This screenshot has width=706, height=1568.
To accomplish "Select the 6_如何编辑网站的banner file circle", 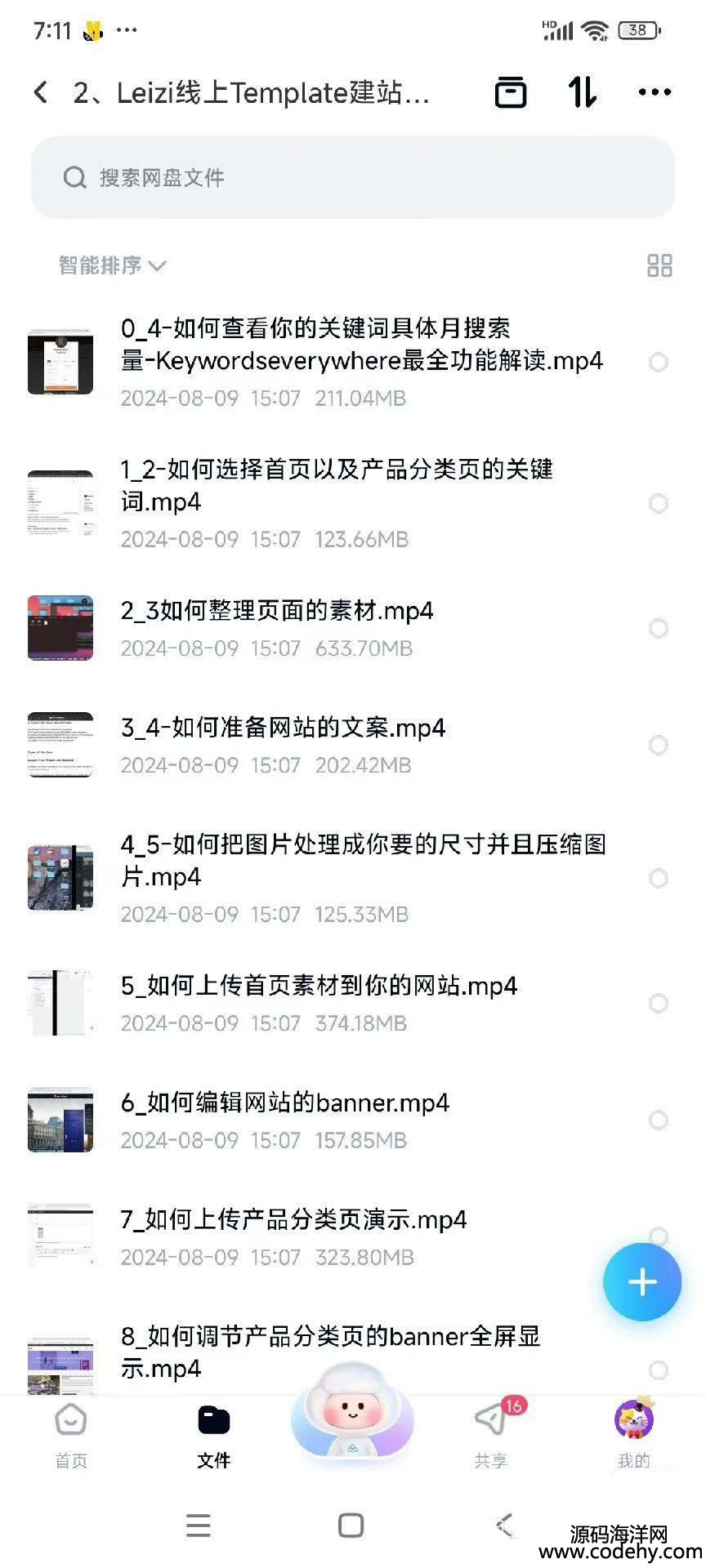I will (658, 1120).
